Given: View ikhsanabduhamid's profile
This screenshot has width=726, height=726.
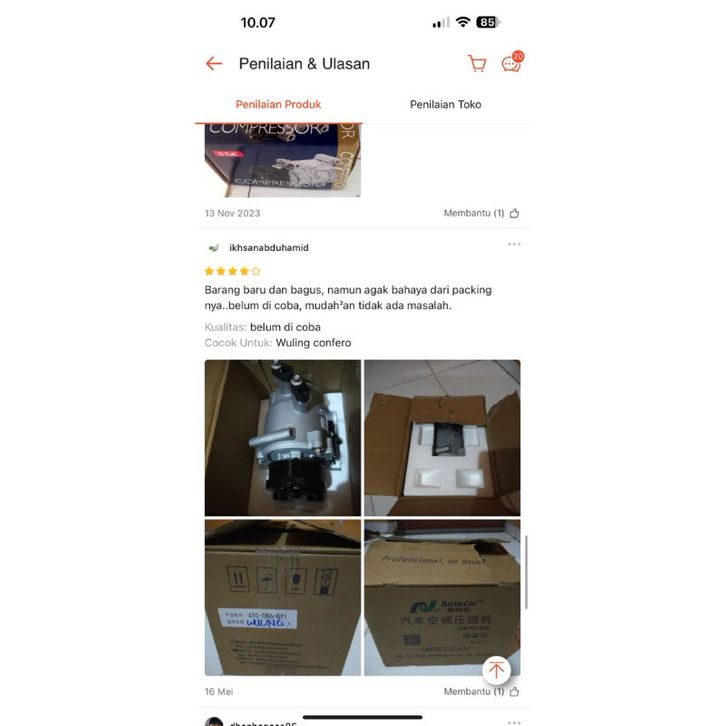Looking at the screenshot, I should [268, 248].
